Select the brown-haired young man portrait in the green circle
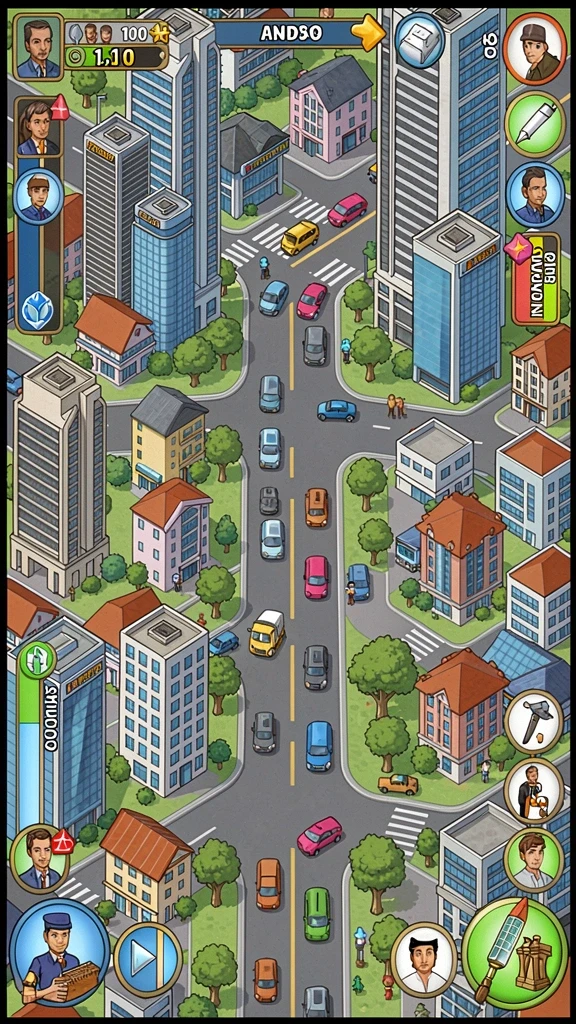 coord(534,859)
